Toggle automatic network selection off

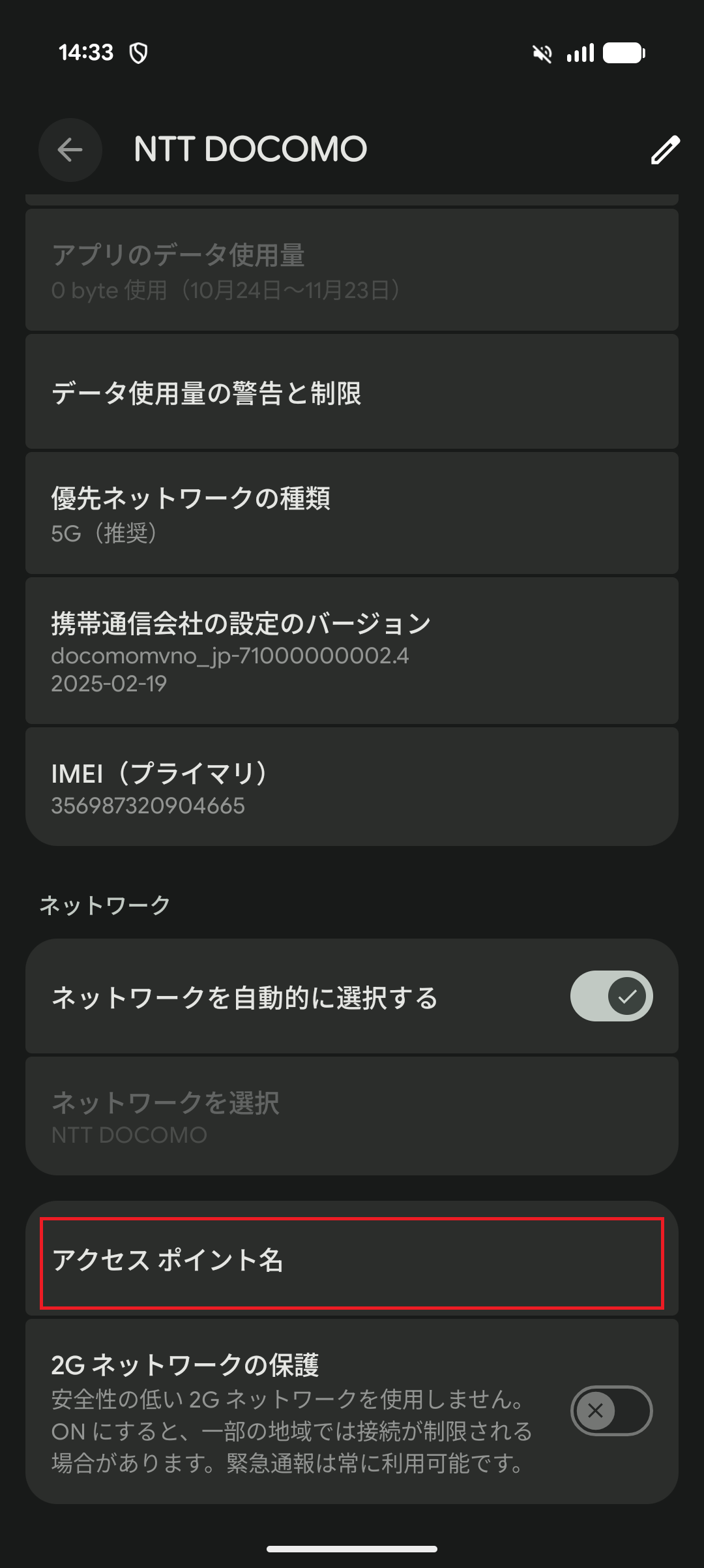pos(611,996)
